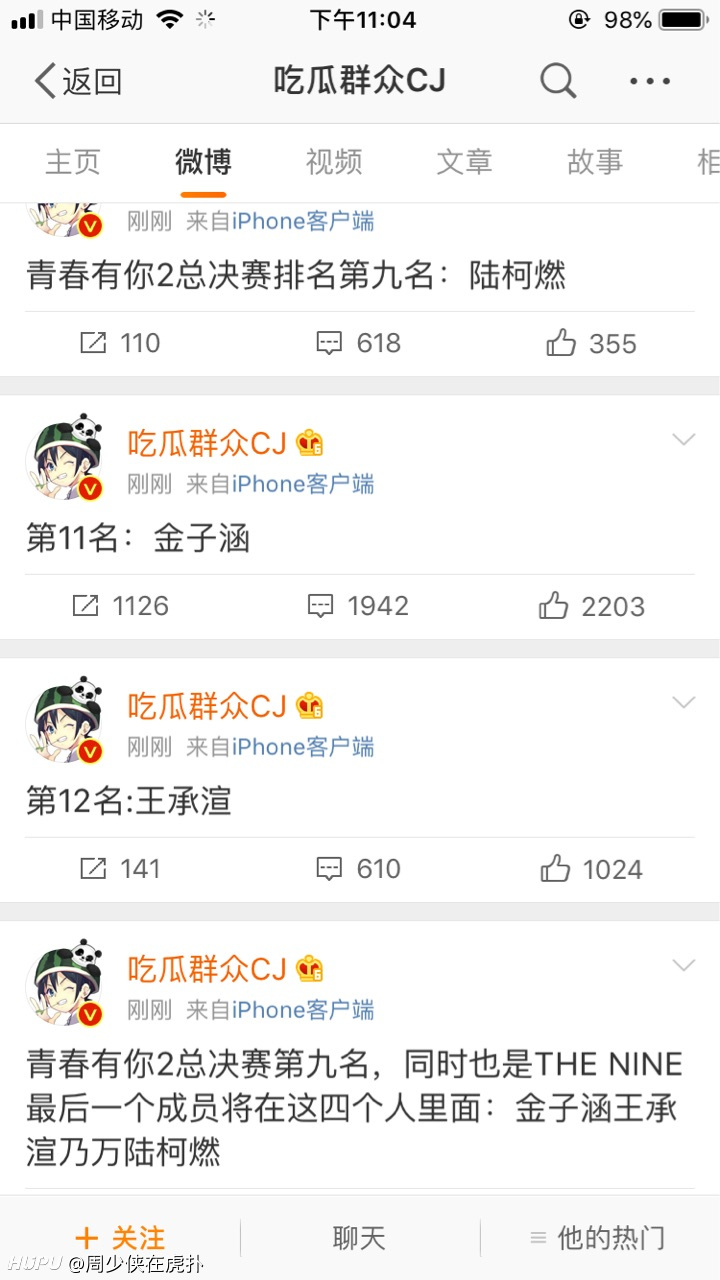Expand the chevron on 第12名:王承渲 post

[684, 703]
